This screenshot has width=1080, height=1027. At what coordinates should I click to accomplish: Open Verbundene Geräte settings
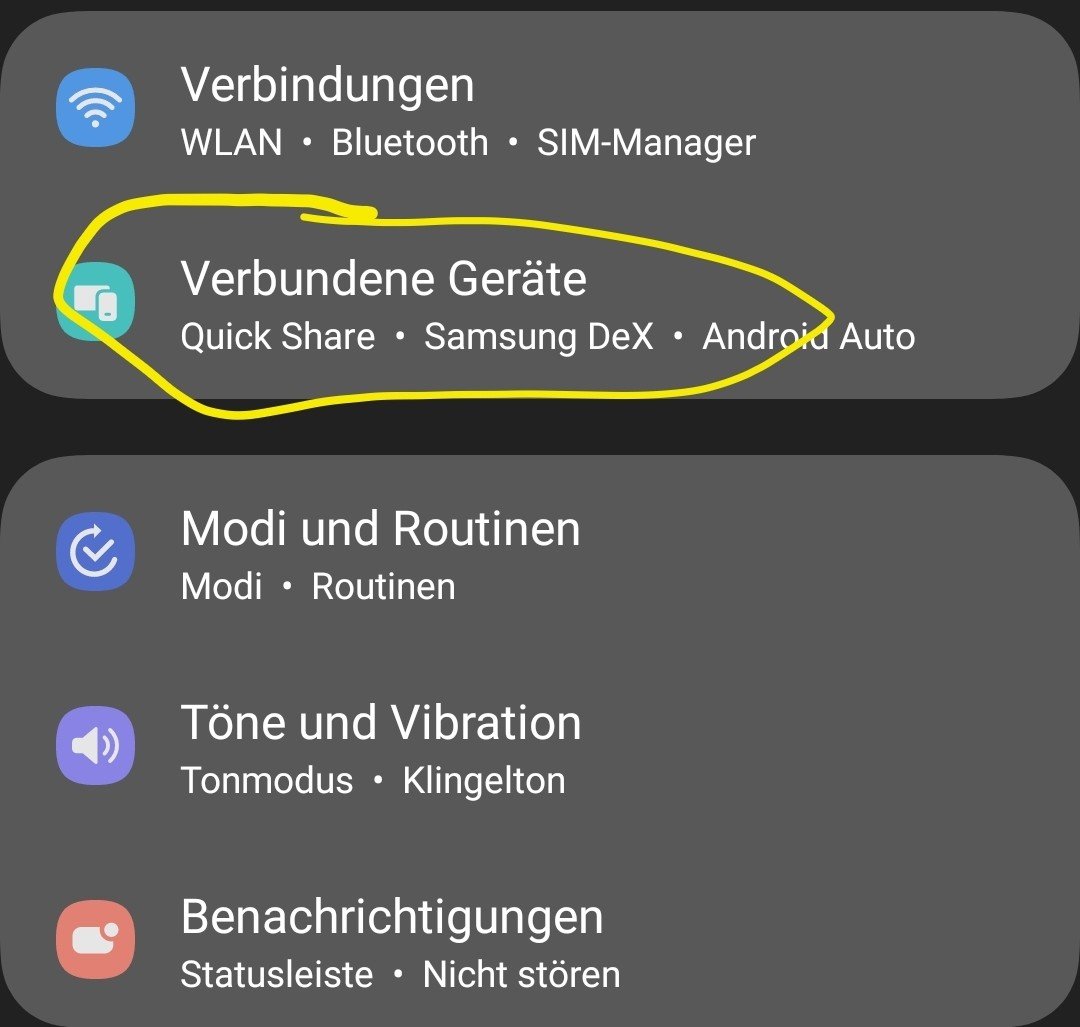pyautogui.click(x=384, y=278)
